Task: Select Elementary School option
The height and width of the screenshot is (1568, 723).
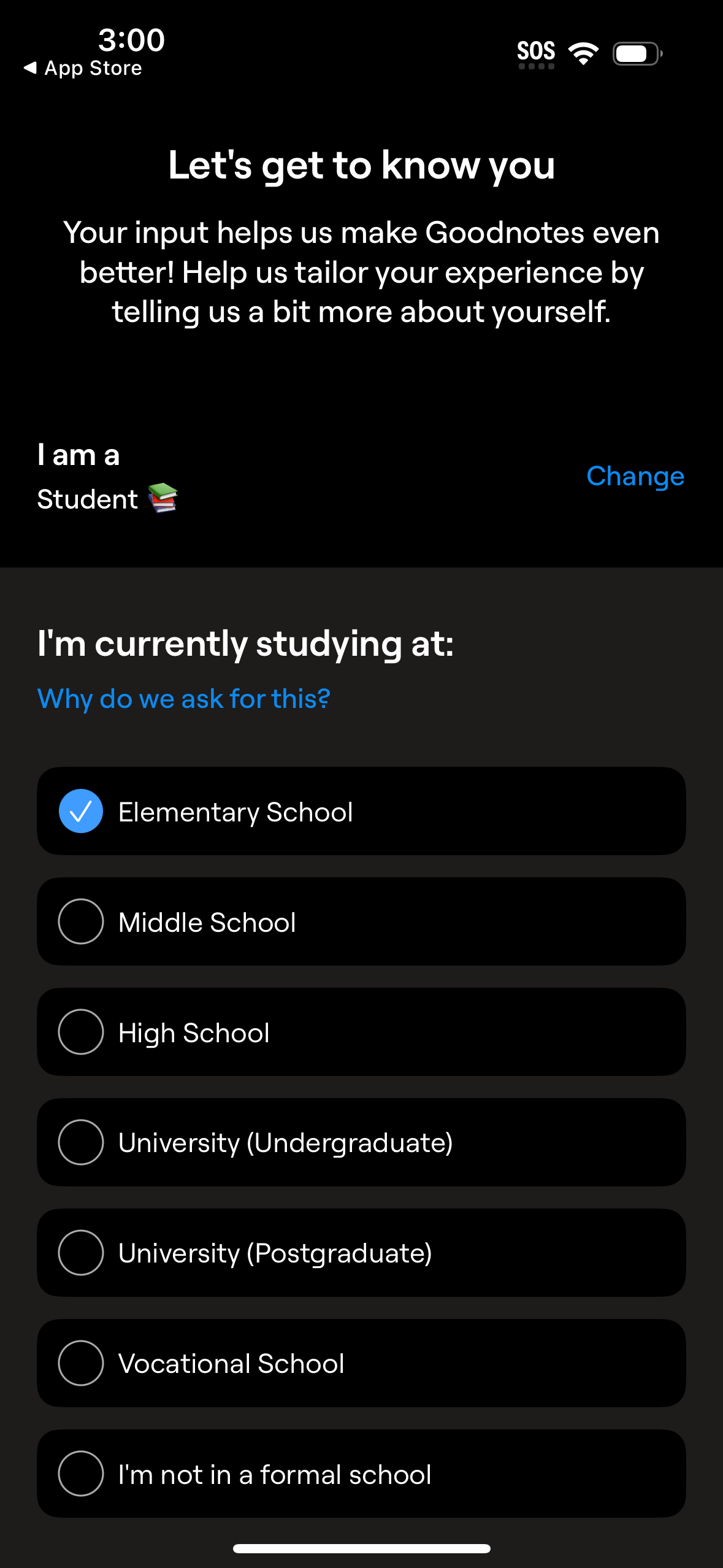Action: [361, 811]
